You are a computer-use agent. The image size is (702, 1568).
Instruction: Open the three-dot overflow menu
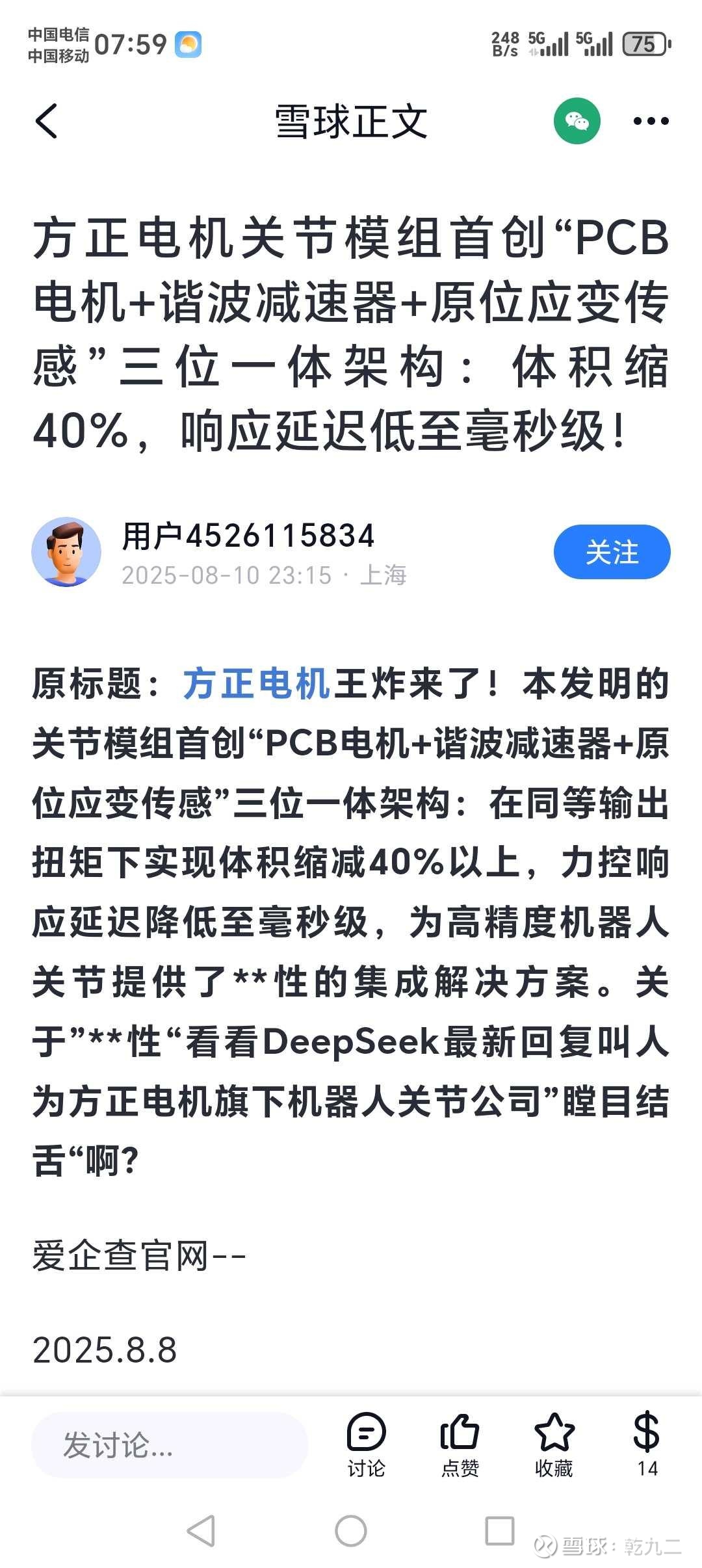pos(651,121)
